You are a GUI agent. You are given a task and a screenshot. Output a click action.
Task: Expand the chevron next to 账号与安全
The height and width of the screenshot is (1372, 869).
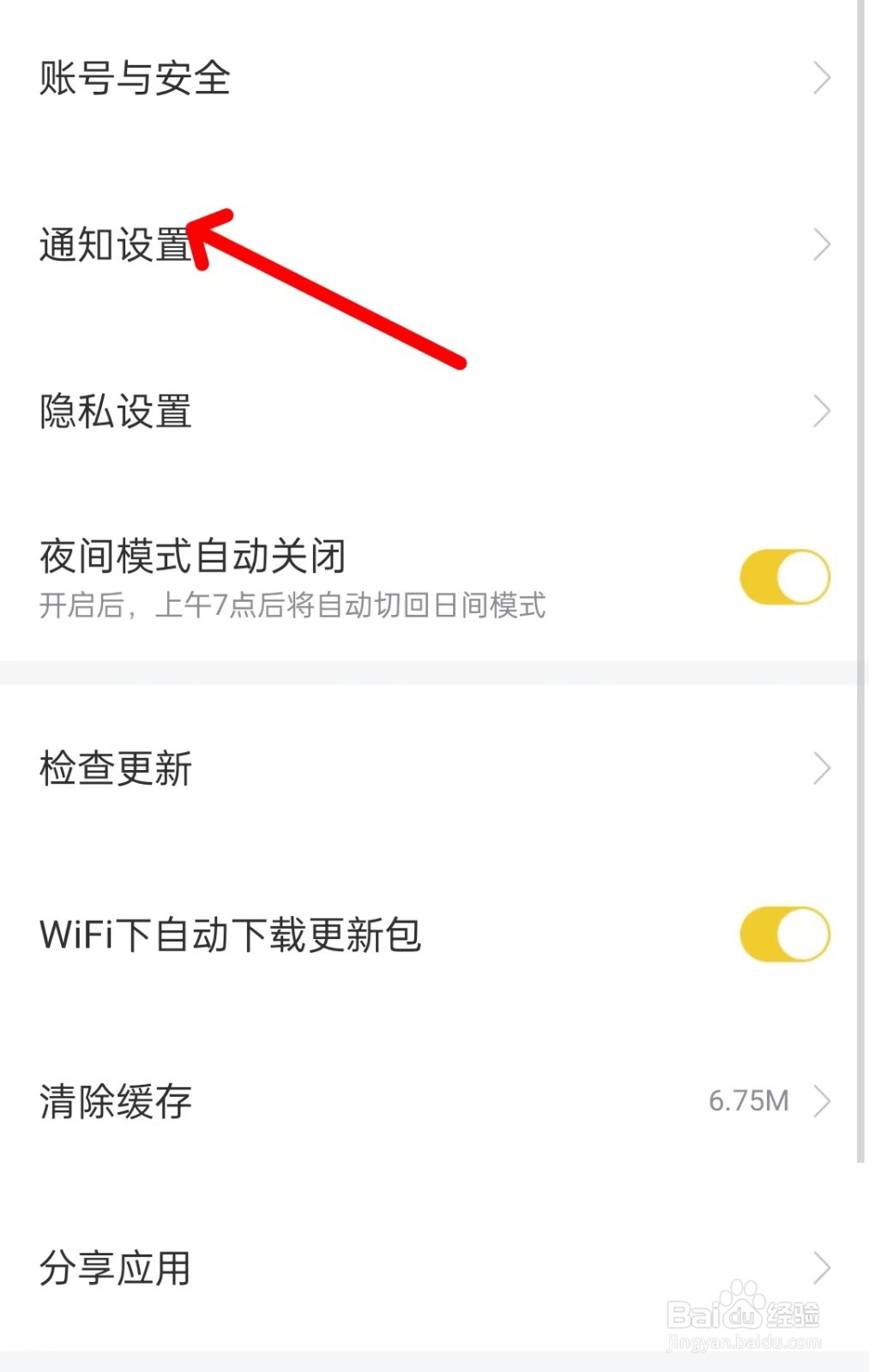click(x=823, y=79)
